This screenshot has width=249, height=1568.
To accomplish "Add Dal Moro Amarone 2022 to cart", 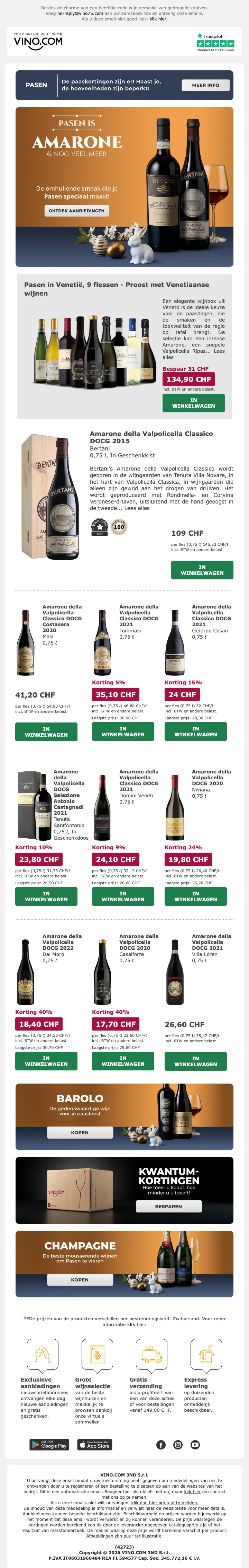I will [46, 1061].
